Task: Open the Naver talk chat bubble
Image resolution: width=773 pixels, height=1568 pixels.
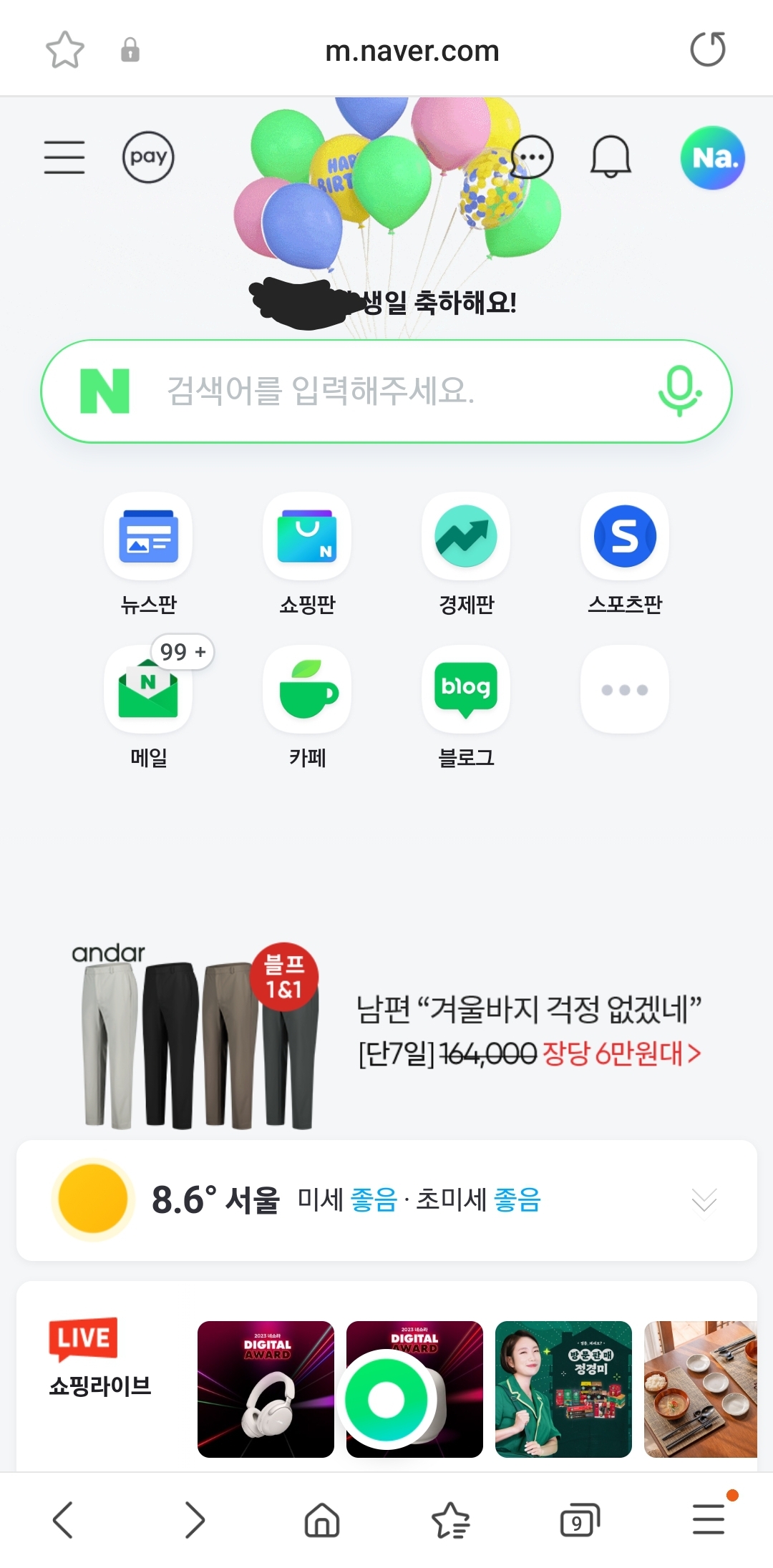Action: point(533,157)
